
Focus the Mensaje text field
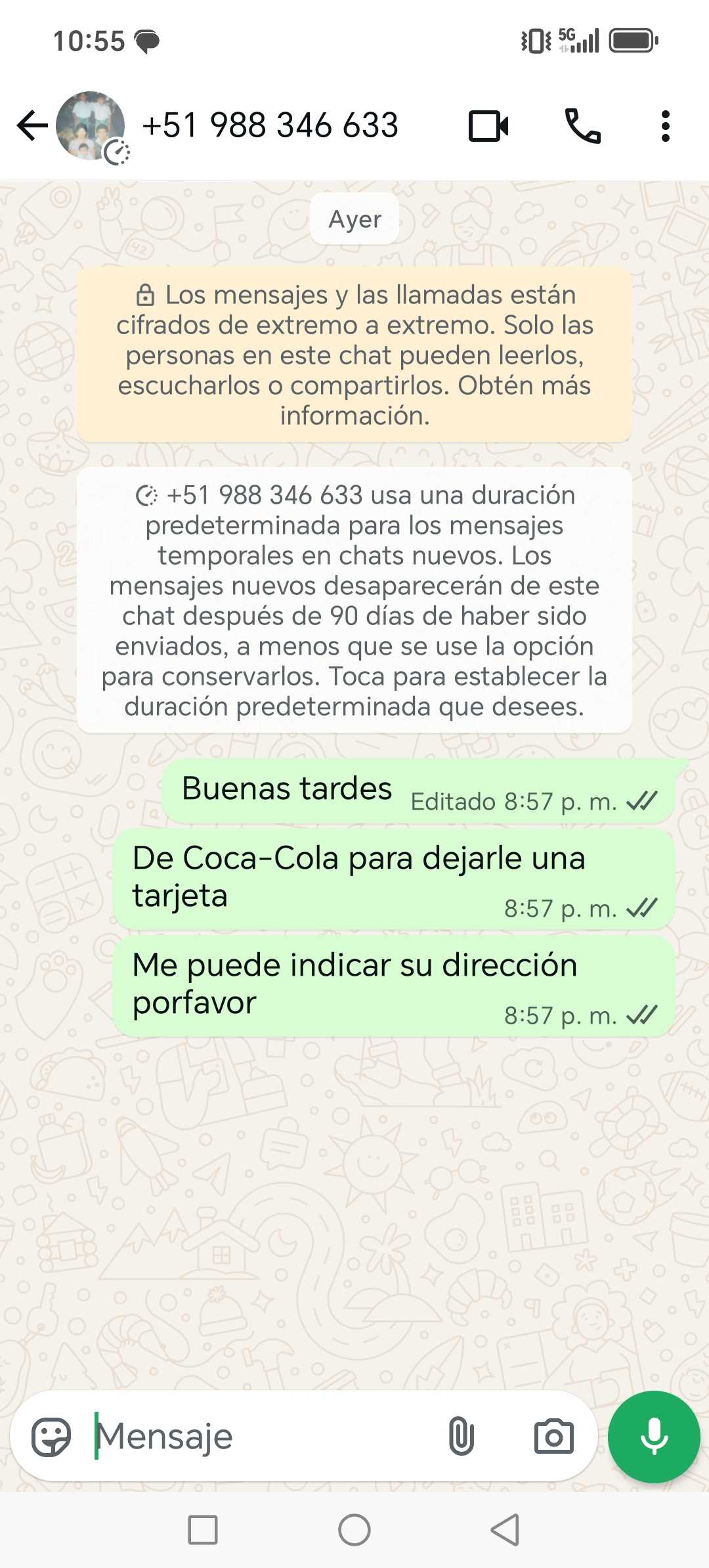click(x=263, y=1437)
